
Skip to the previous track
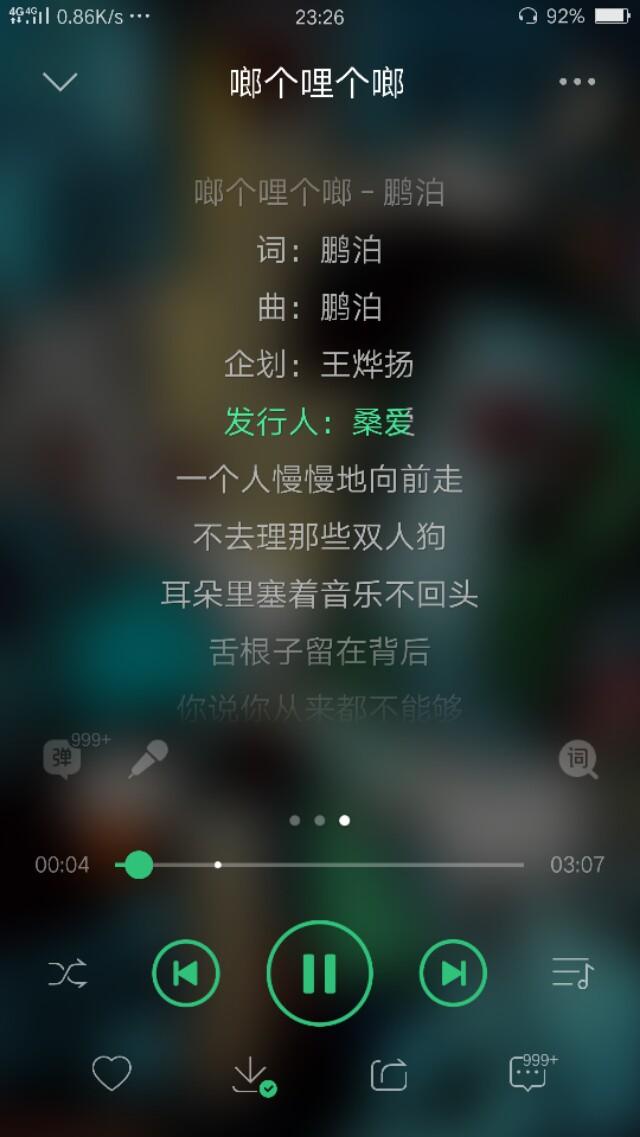pos(186,973)
